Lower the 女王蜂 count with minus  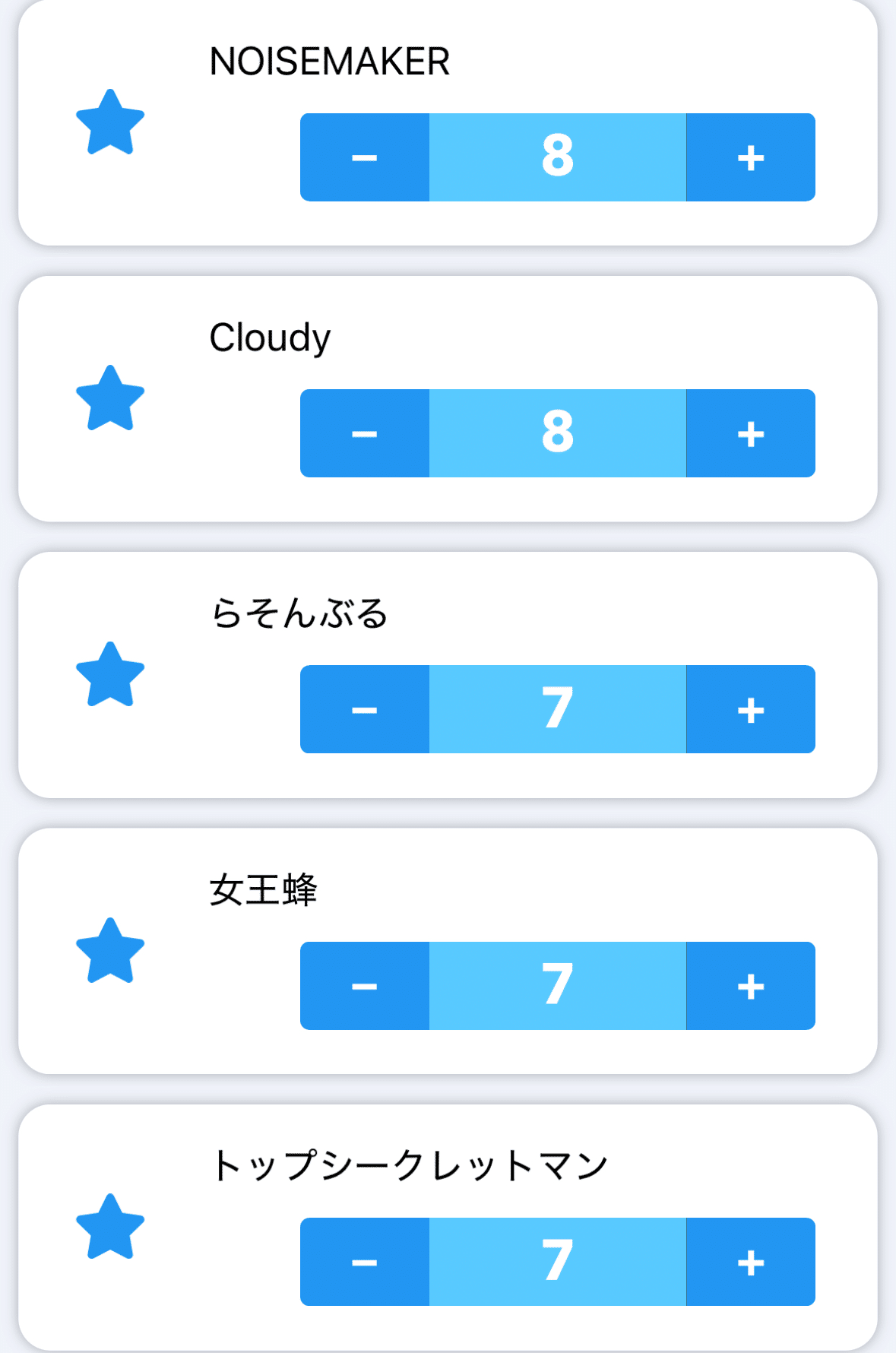click(365, 986)
